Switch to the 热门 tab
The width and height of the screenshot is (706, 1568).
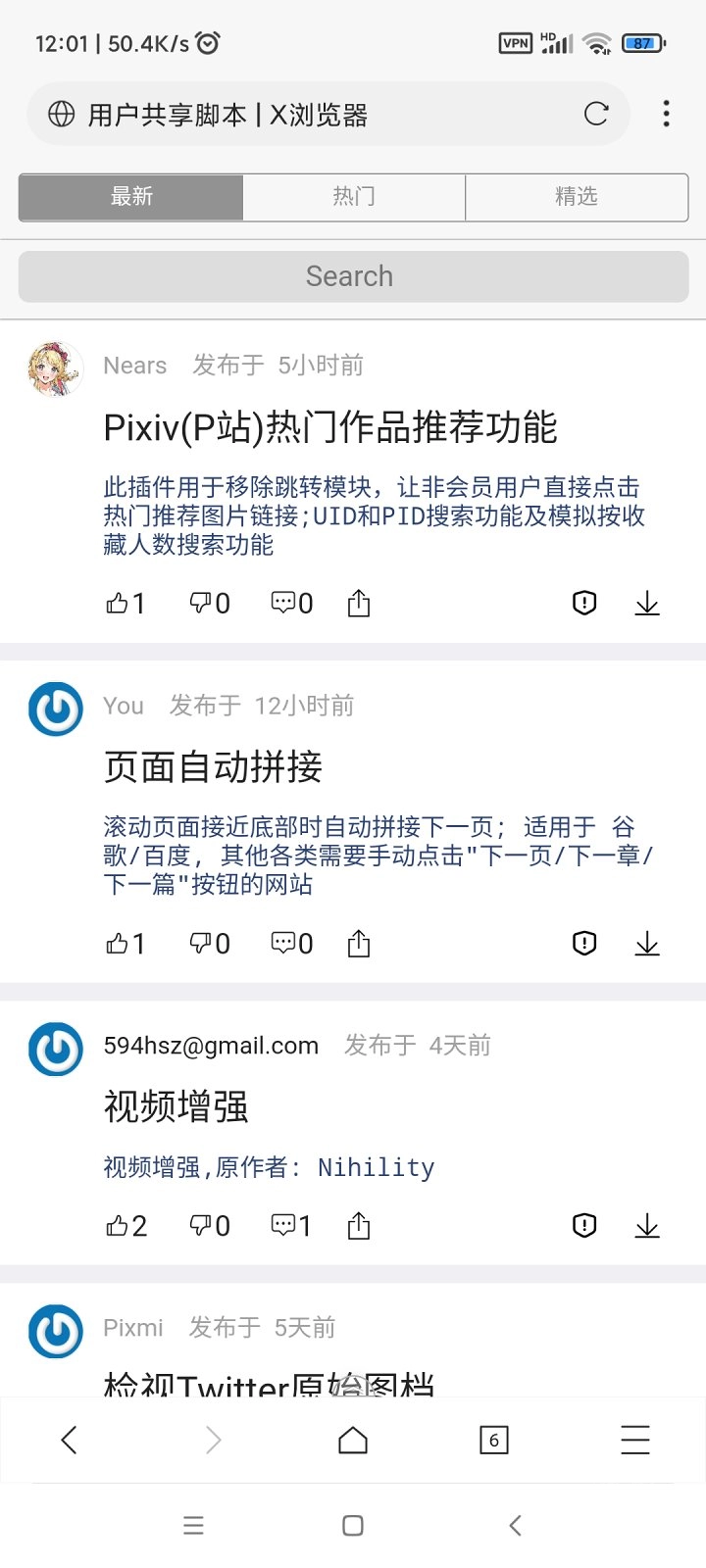pyautogui.click(x=354, y=197)
